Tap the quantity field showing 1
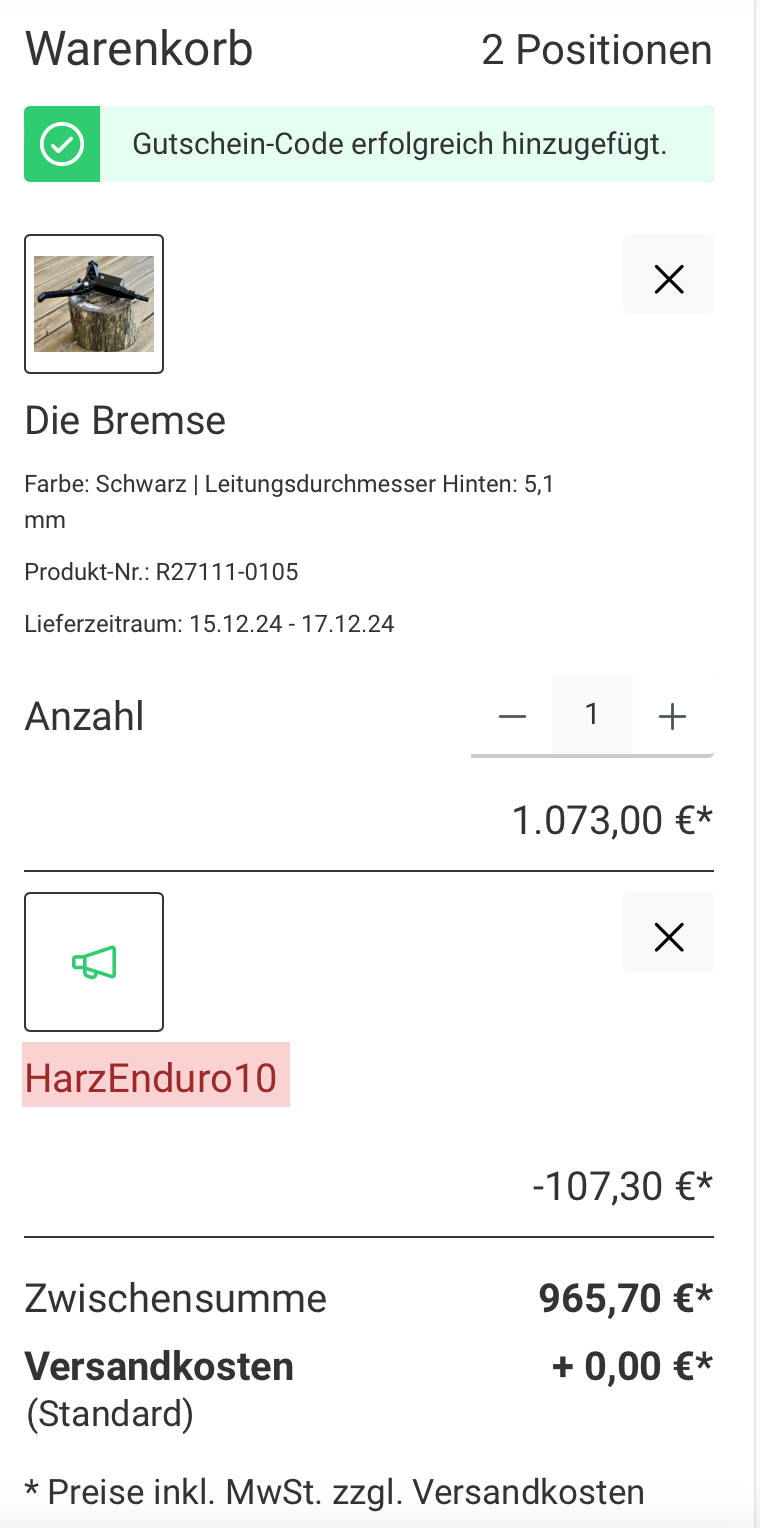The height and width of the screenshot is (1528, 760). click(x=592, y=714)
